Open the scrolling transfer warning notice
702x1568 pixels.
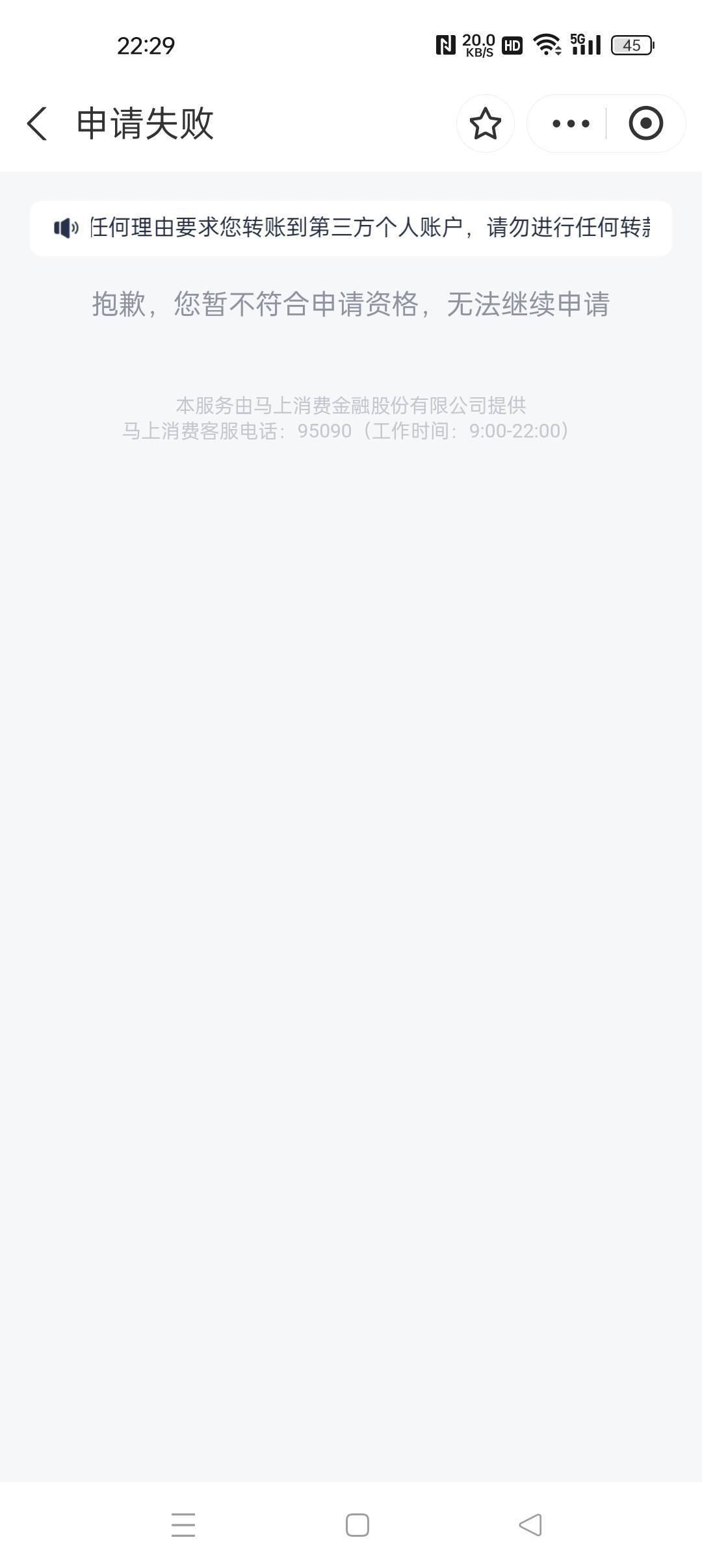(x=351, y=228)
